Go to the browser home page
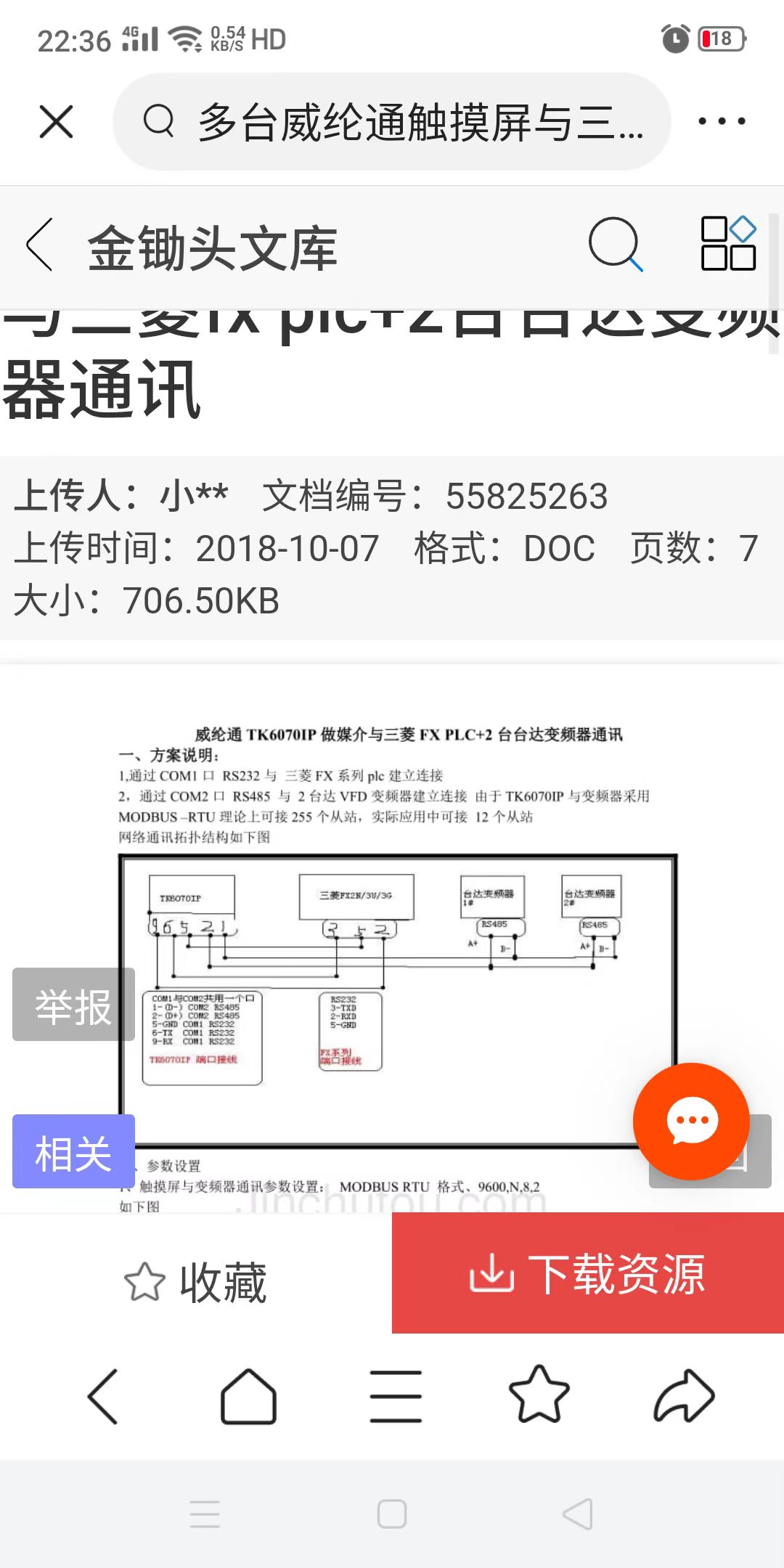Screen dimensions: 784x1568 point(248,1396)
